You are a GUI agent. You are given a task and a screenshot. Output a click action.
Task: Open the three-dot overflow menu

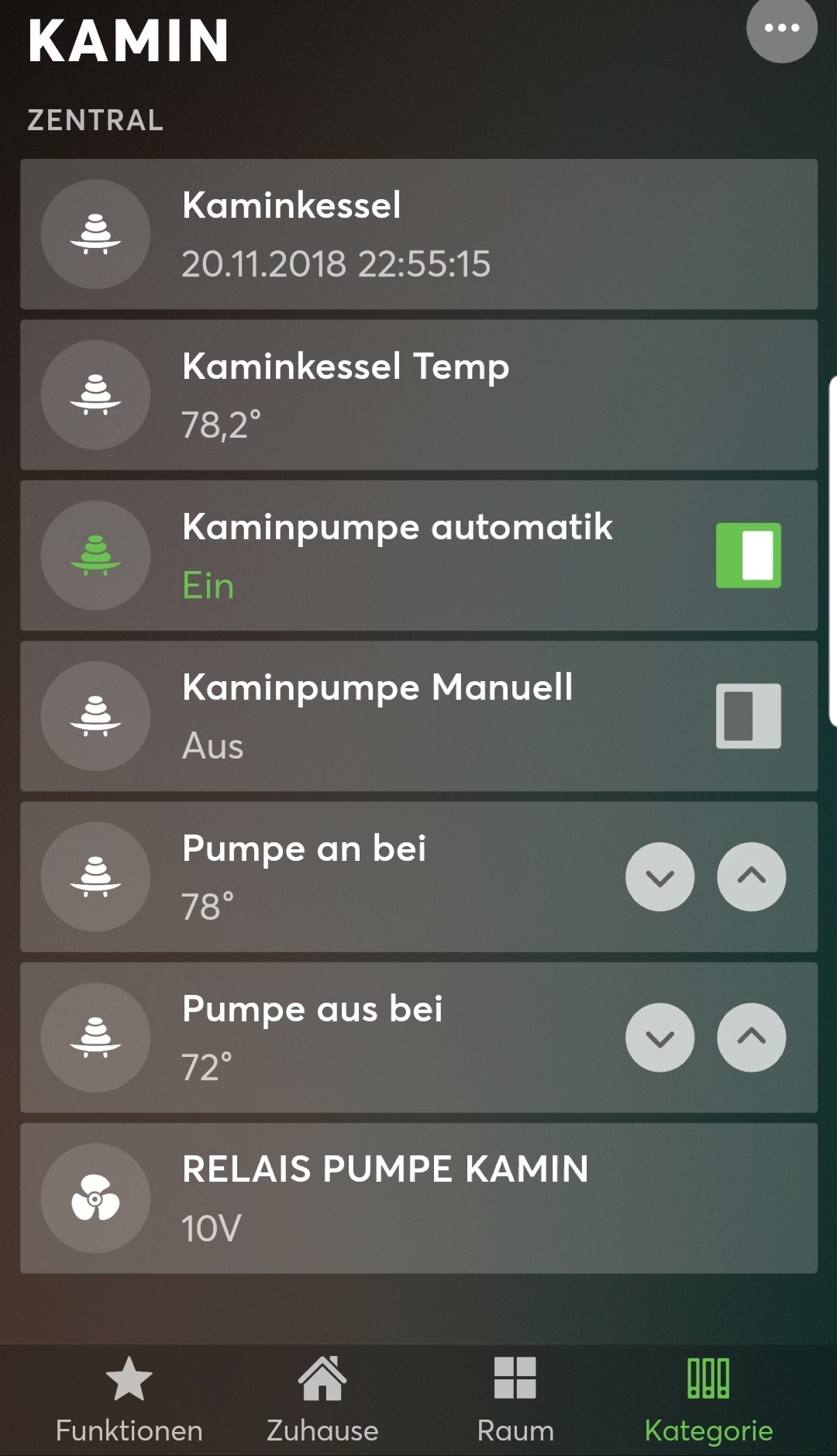(781, 29)
